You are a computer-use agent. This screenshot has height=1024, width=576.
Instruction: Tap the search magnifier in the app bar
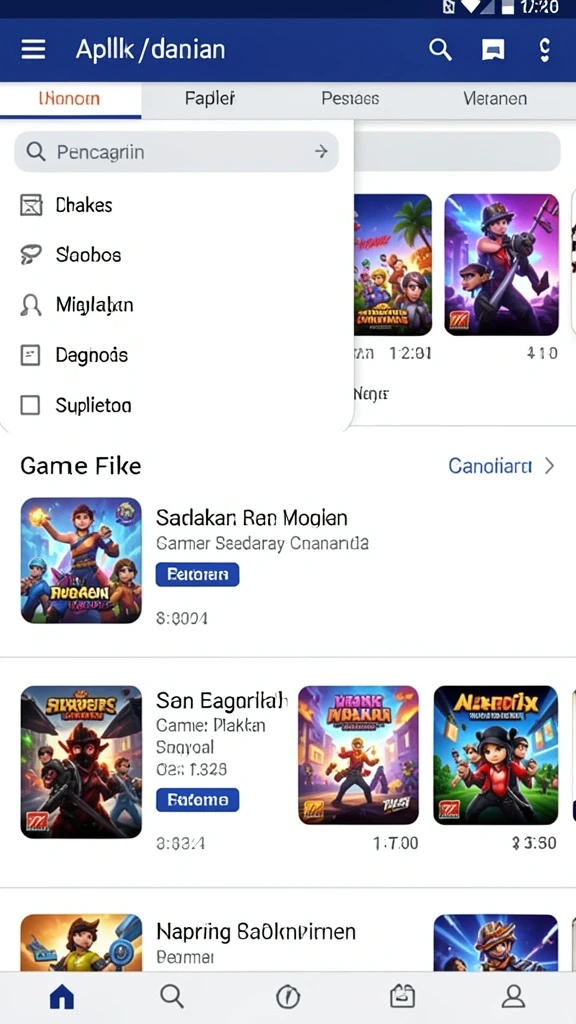tap(440, 50)
